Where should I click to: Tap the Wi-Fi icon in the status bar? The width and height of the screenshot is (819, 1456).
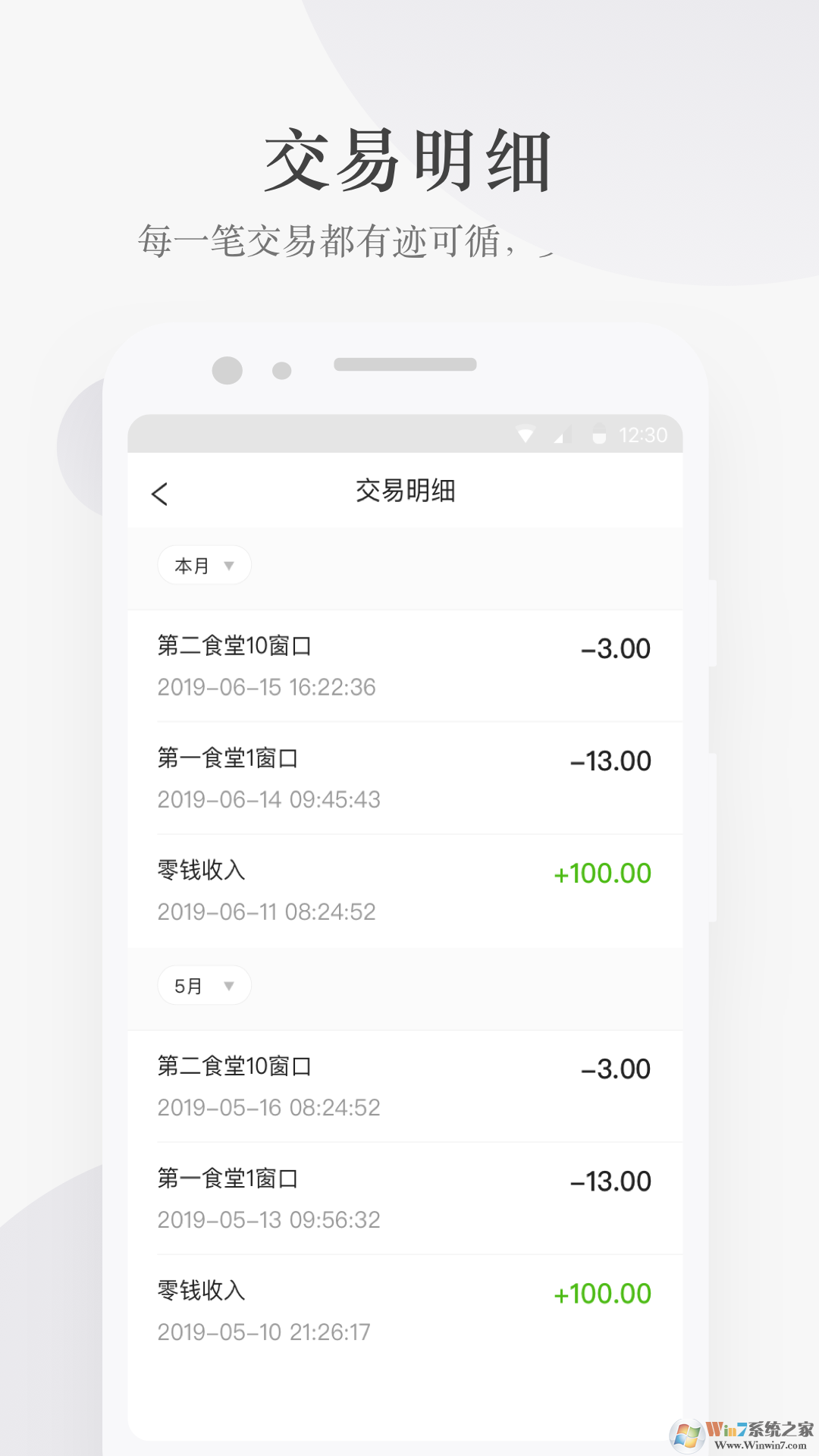pyautogui.click(x=526, y=435)
